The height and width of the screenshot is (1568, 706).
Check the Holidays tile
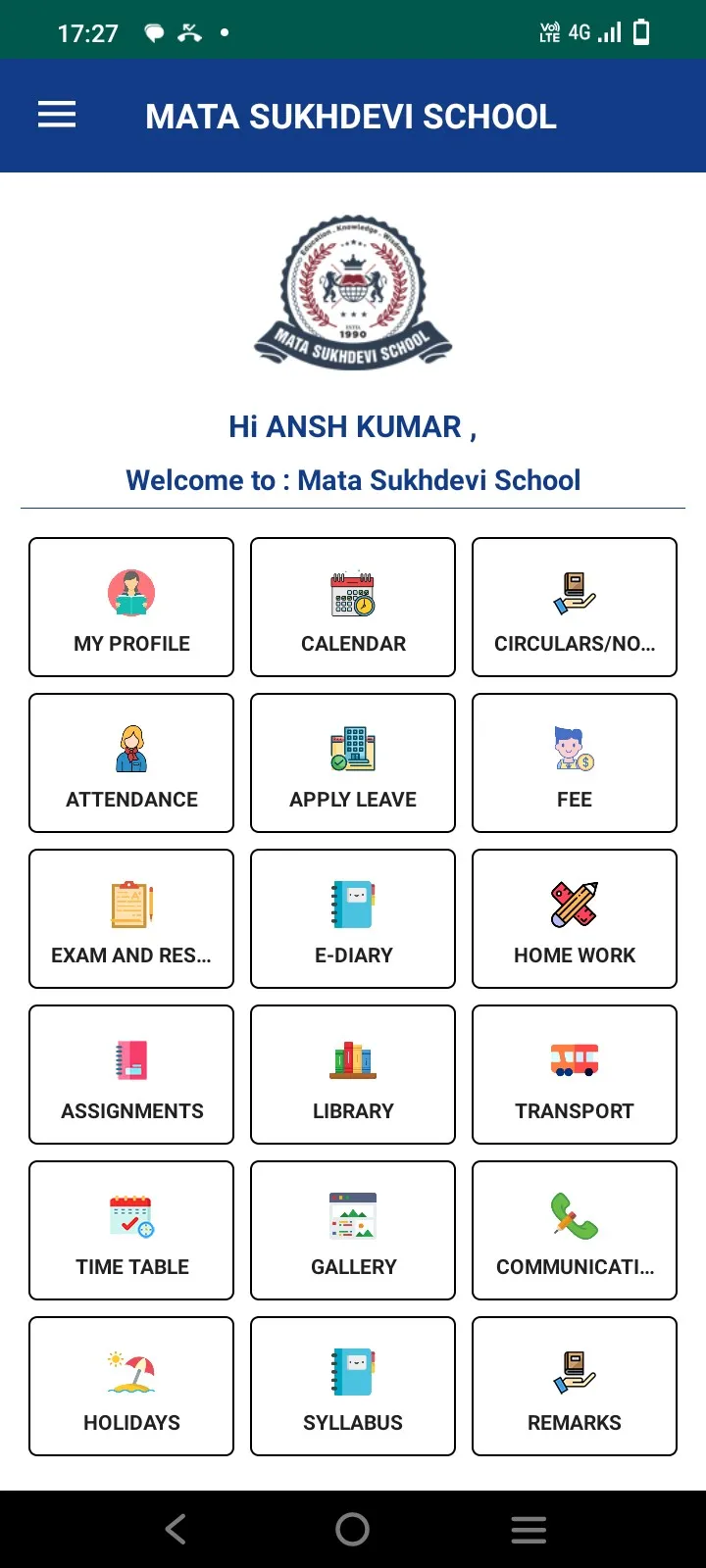[x=131, y=1386]
